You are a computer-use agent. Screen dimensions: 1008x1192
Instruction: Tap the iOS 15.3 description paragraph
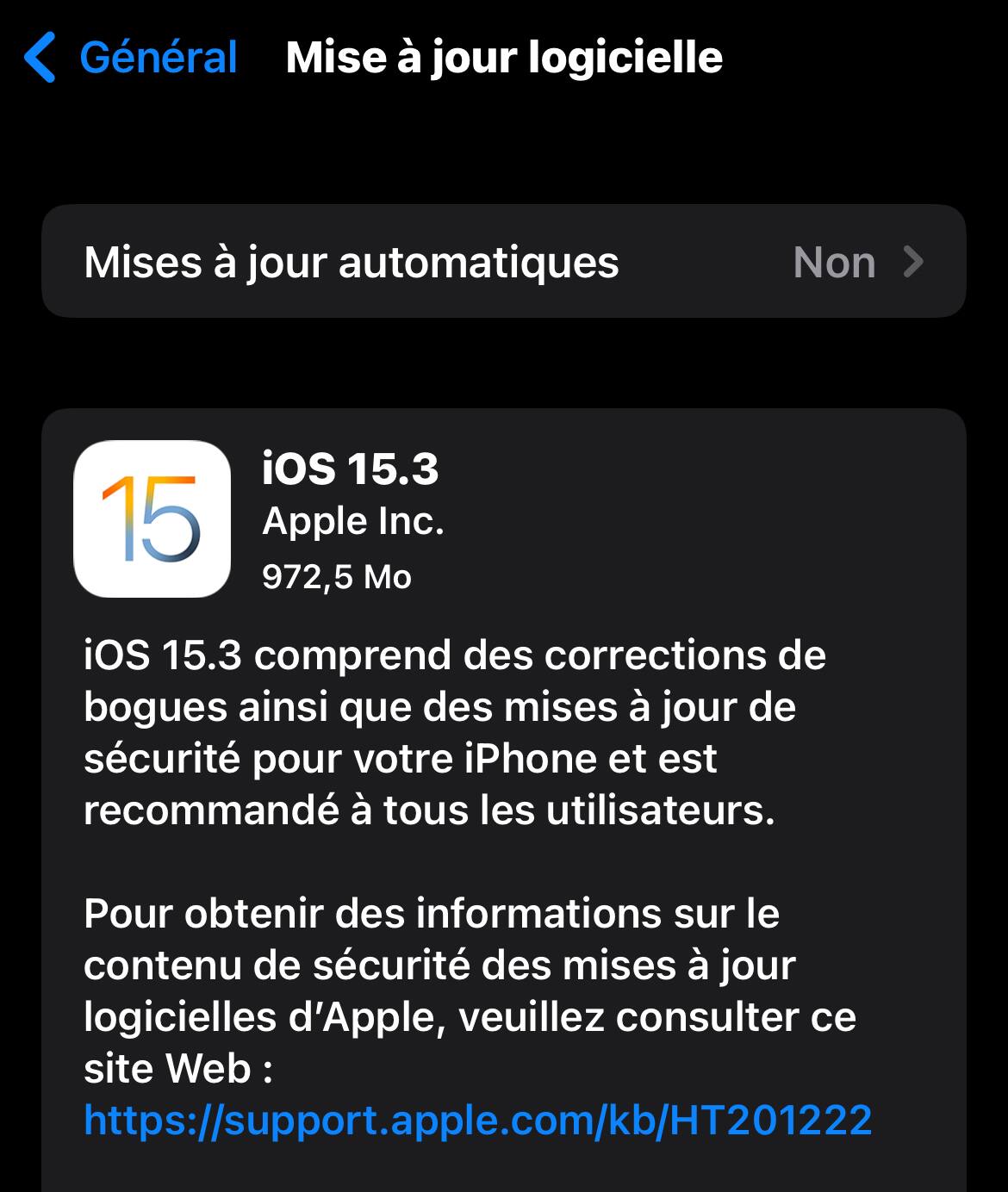457,730
